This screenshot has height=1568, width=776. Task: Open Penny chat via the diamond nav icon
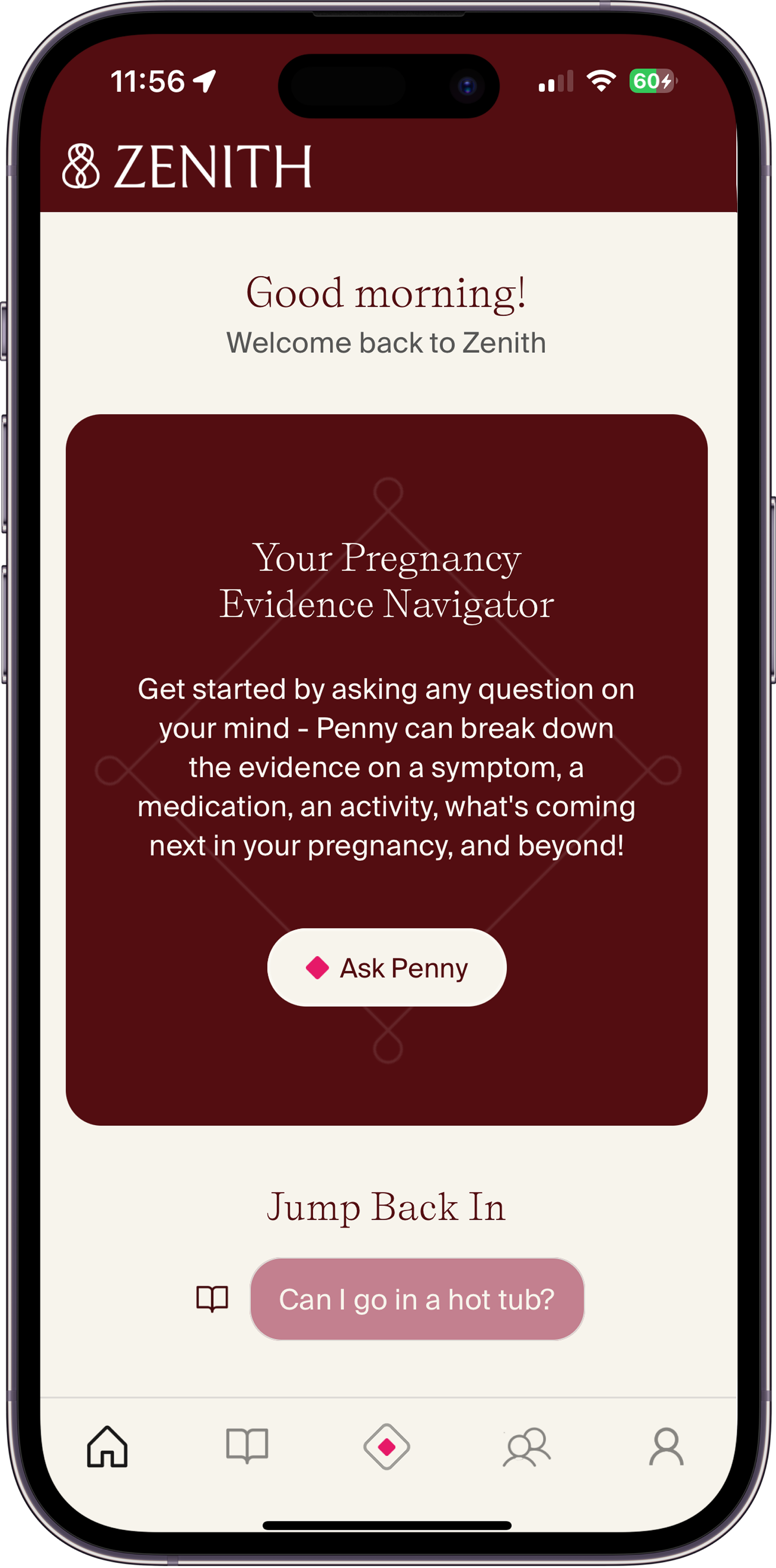[x=388, y=1447]
